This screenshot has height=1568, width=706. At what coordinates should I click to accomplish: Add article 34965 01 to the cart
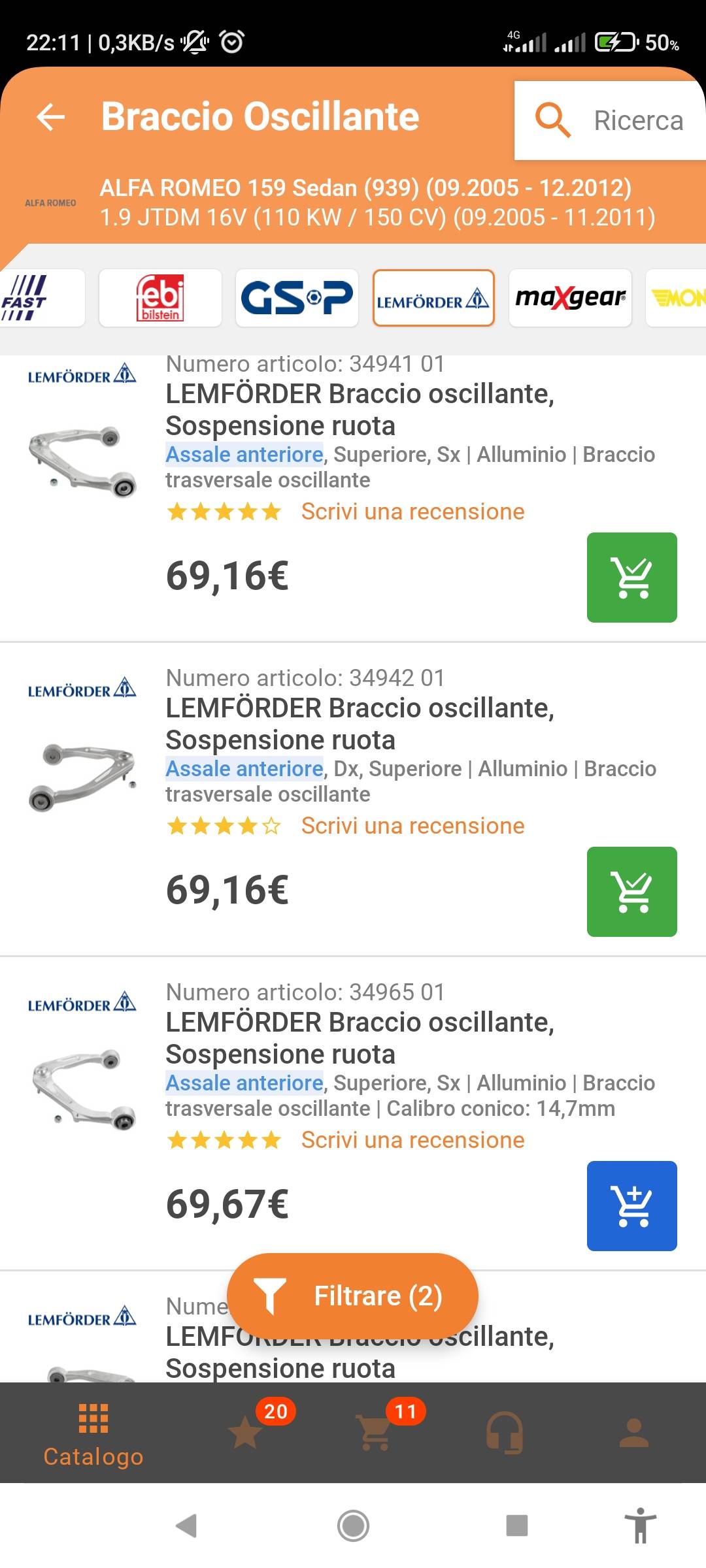coord(632,1206)
